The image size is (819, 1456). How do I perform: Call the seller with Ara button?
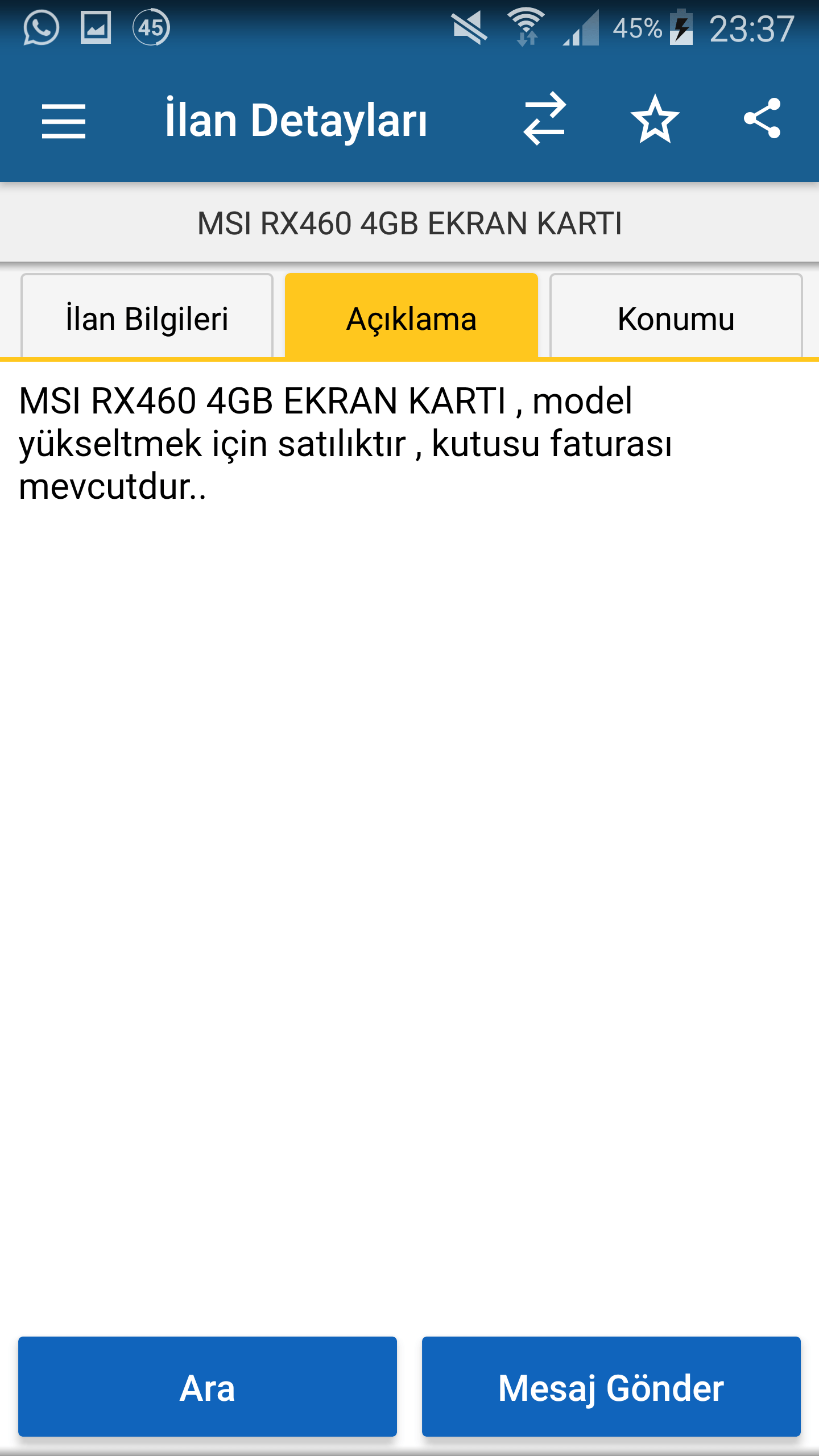(x=208, y=1387)
